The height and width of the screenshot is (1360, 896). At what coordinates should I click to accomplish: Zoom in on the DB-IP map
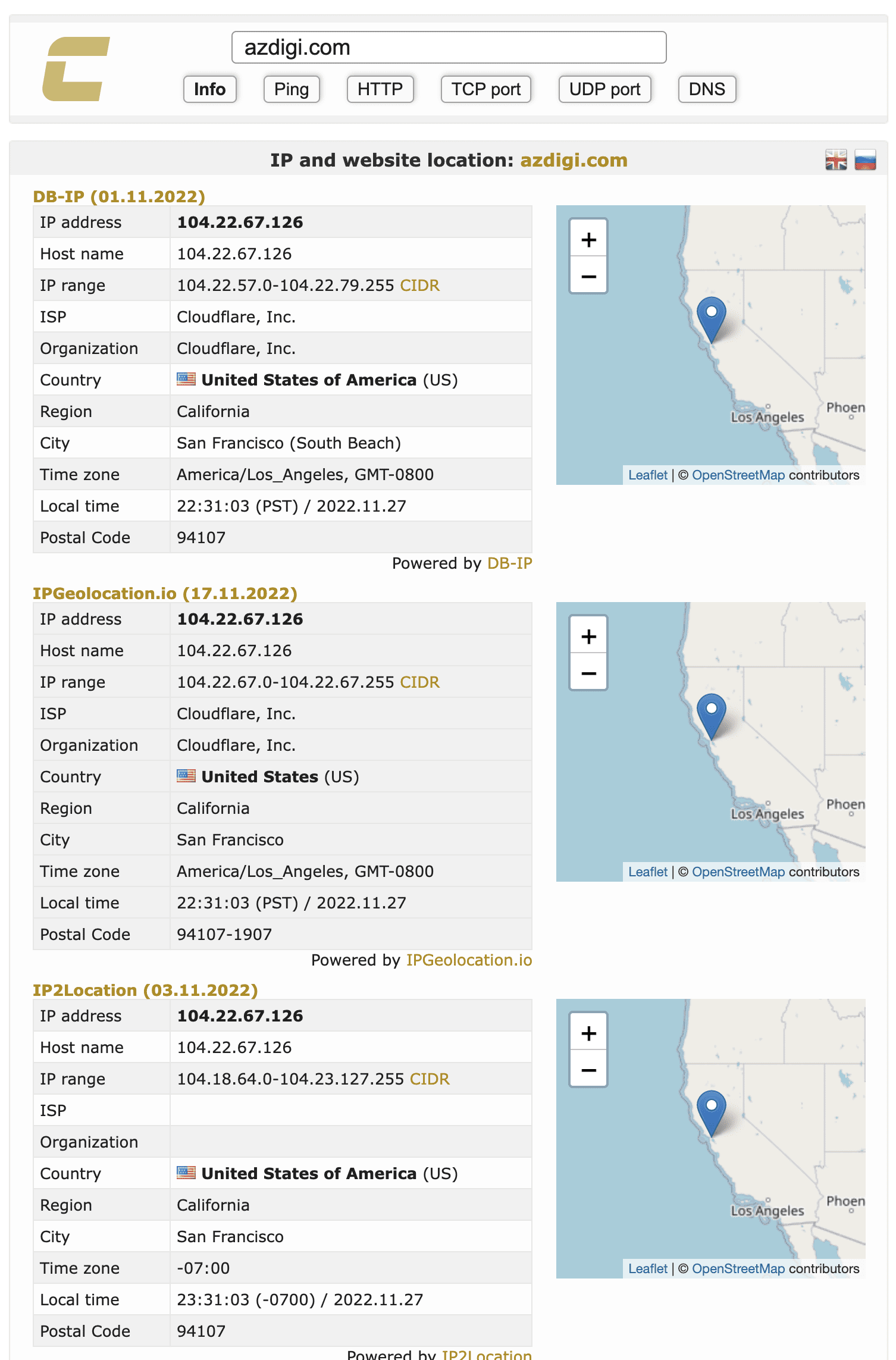click(588, 240)
